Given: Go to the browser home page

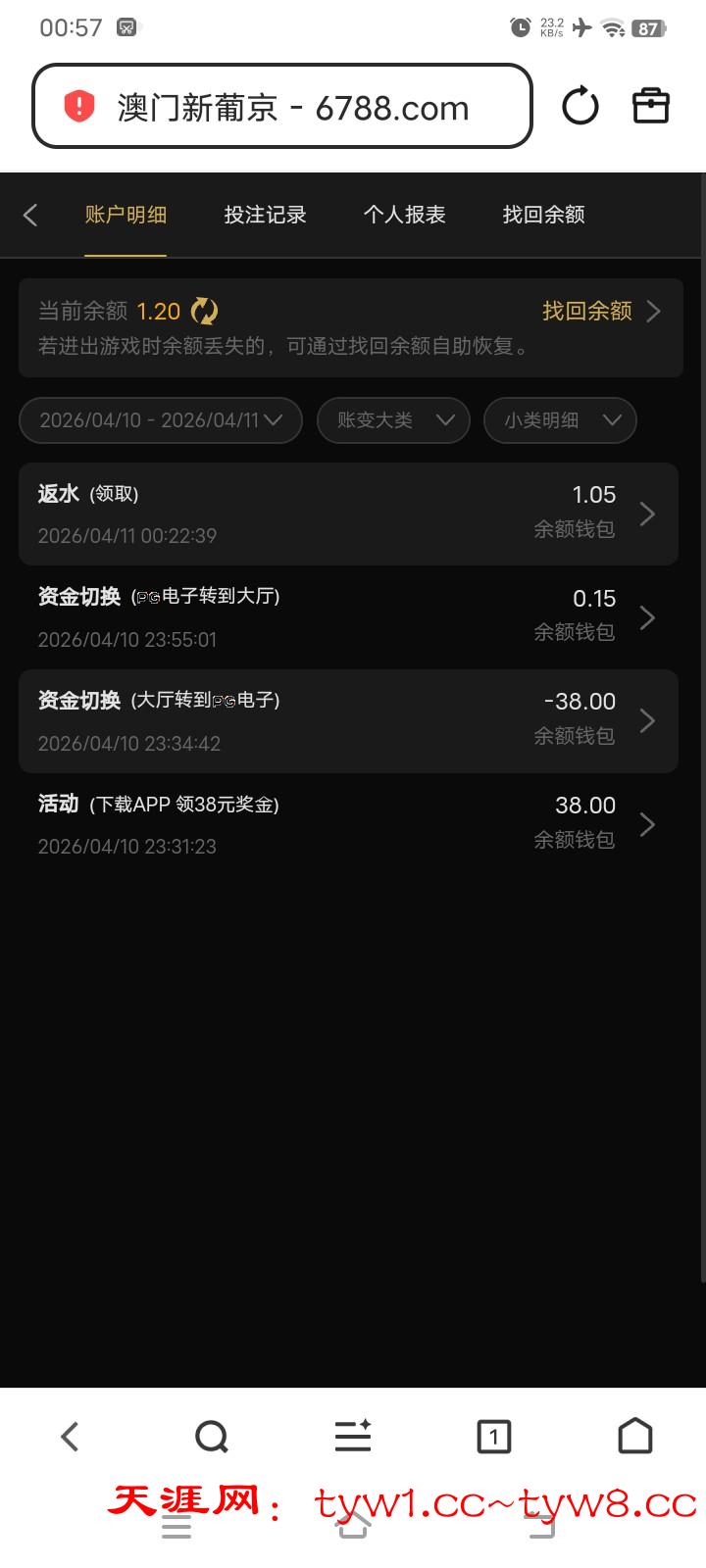Looking at the screenshot, I should coord(634,1437).
